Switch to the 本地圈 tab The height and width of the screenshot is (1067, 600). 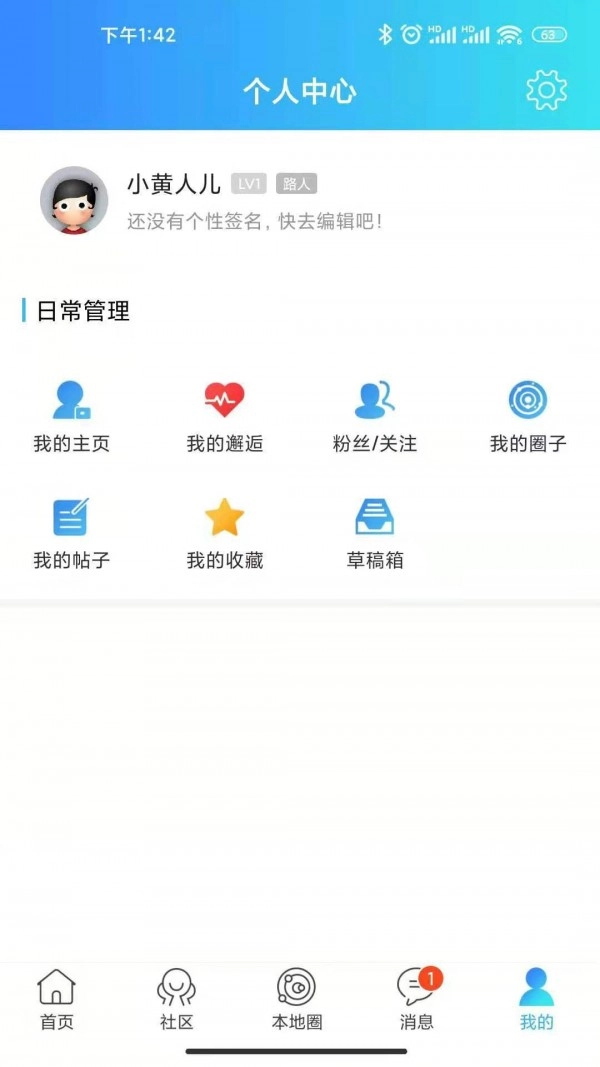(x=297, y=999)
